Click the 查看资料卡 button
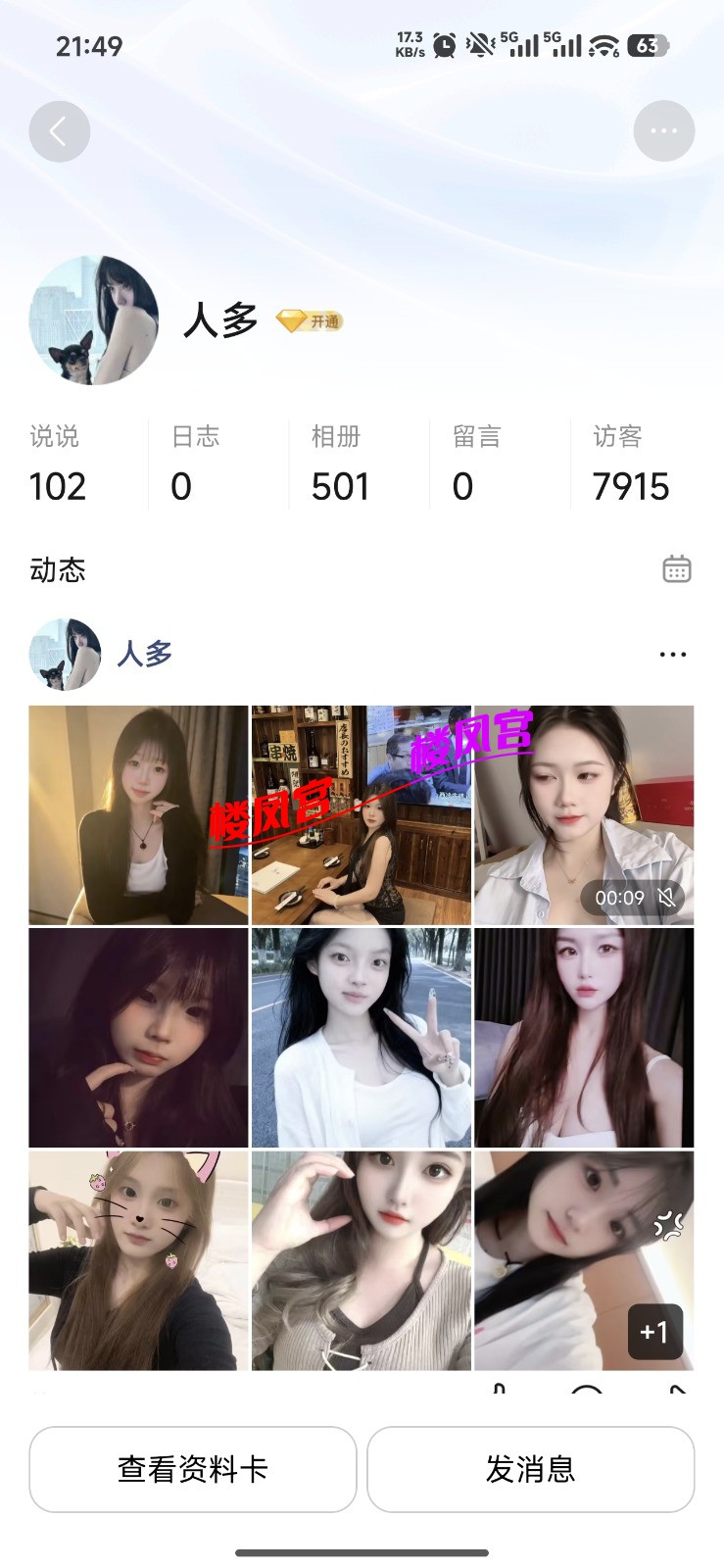Viewport: 724px width, 1568px height. [193, 1469]
